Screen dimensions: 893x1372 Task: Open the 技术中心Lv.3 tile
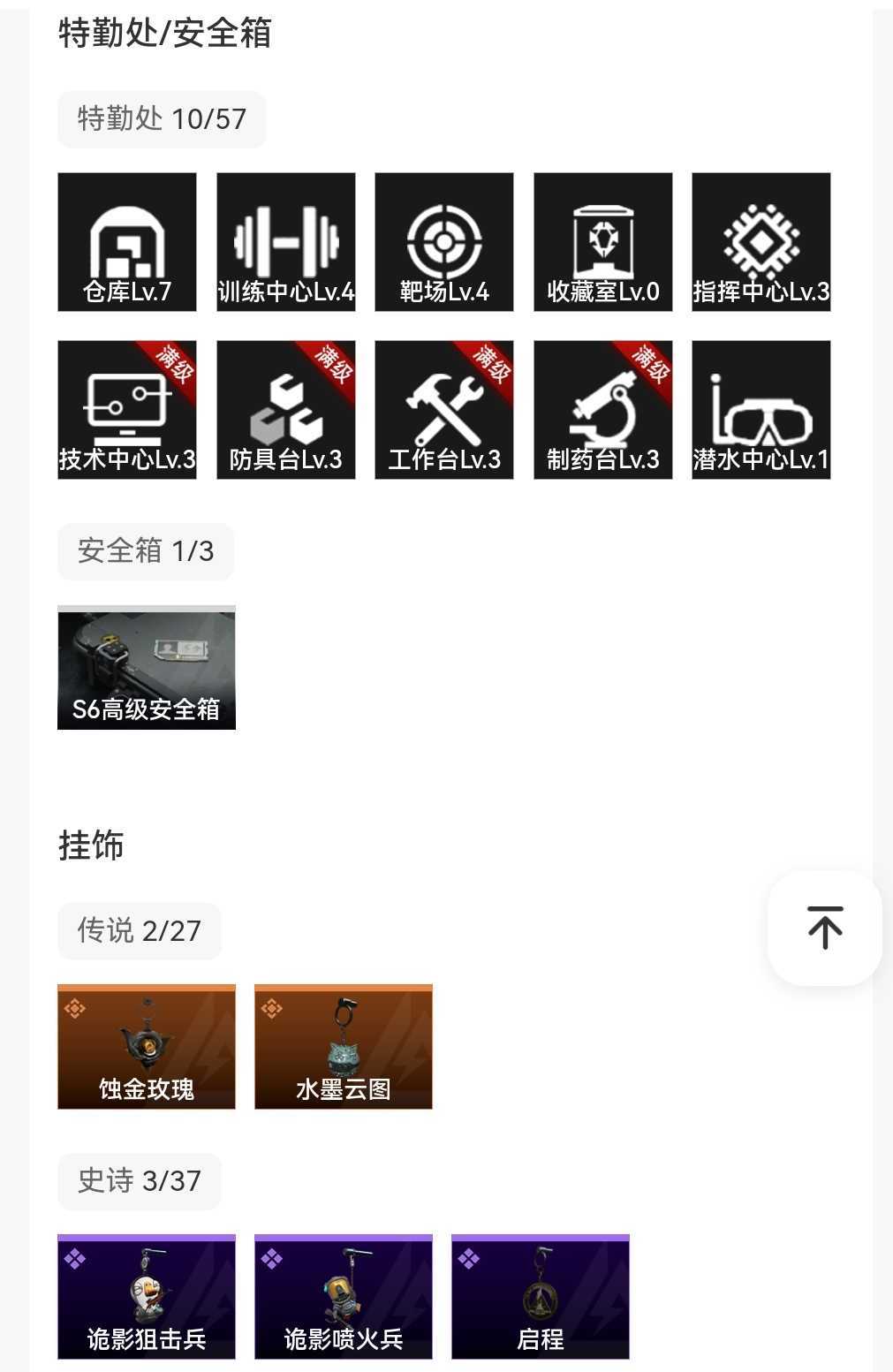tap(127, 410)
